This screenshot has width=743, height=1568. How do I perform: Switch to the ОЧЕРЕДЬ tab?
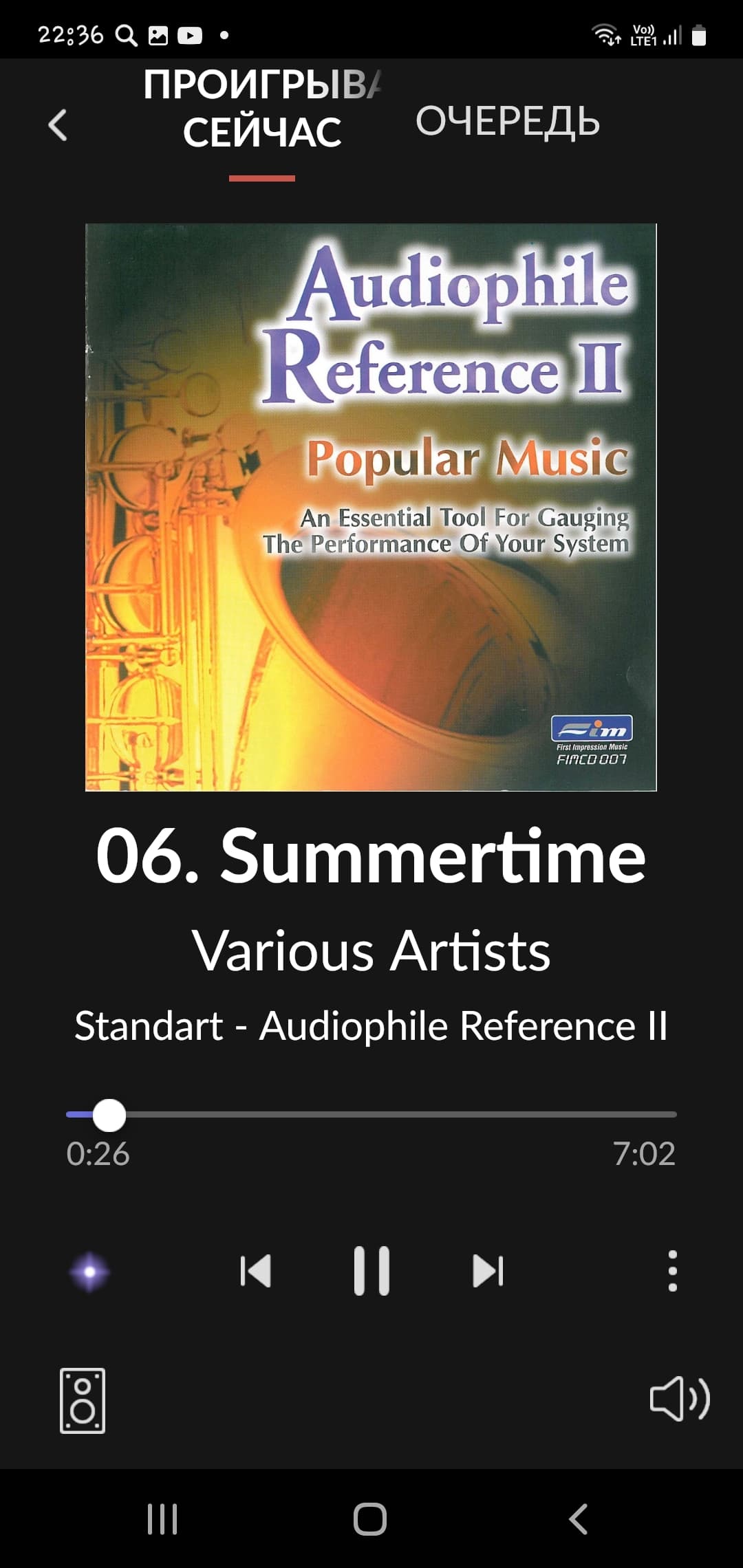point(507,122)
